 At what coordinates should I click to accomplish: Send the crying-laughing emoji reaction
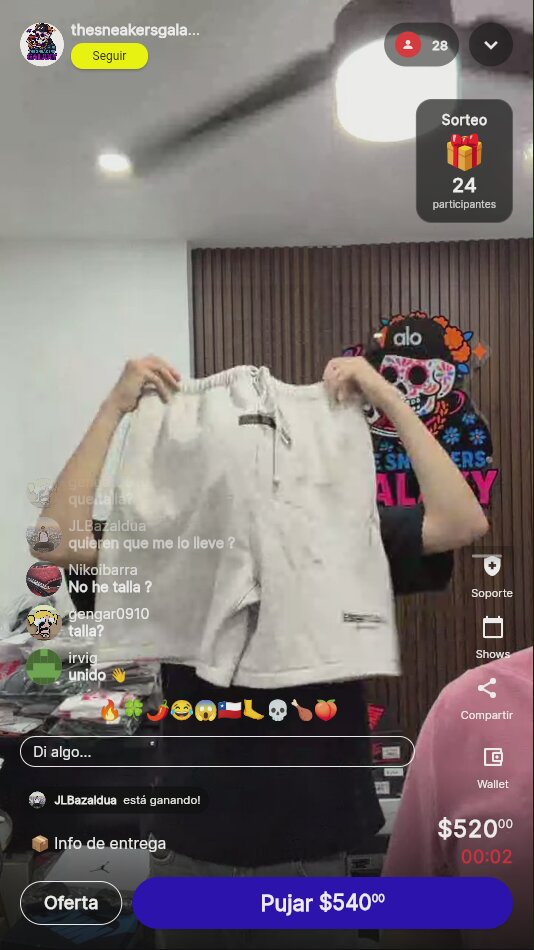tap(181, 710)
